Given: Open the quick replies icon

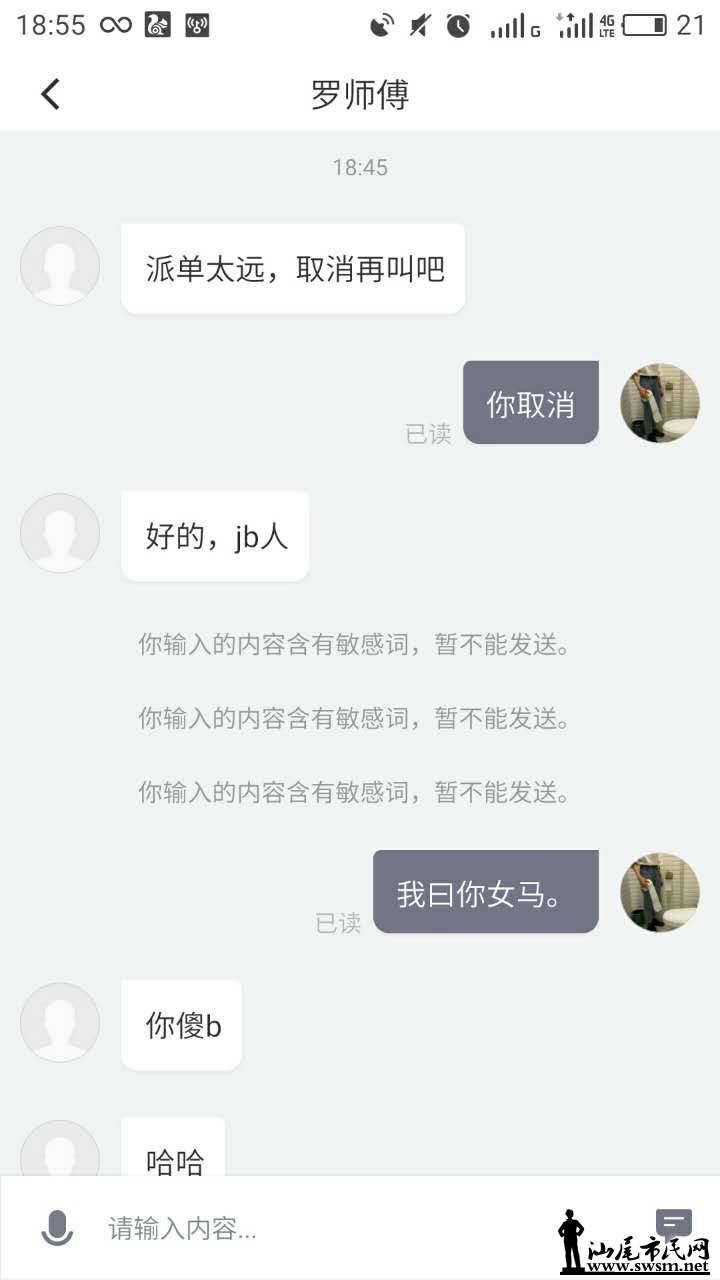Looking at the screenshot, I should coord(673,1222).
